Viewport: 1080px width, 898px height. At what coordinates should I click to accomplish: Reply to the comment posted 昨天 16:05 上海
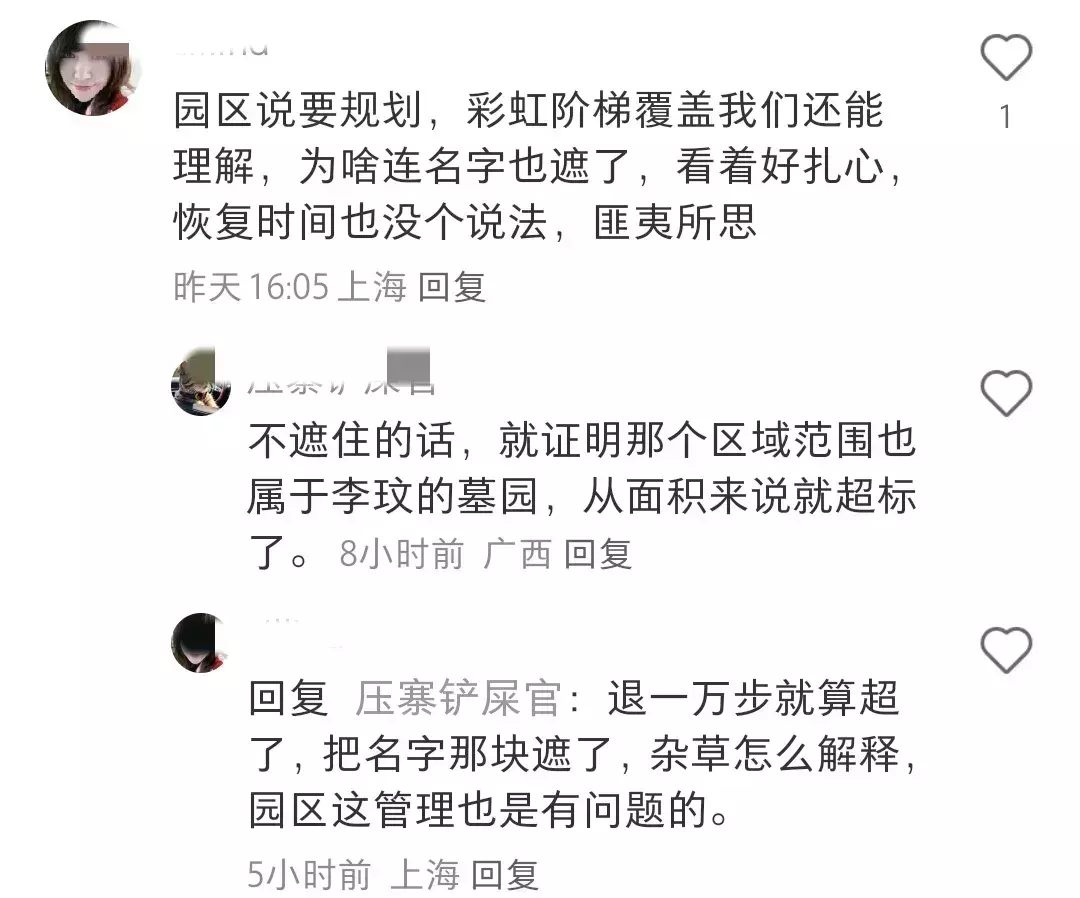pos(452,287)
